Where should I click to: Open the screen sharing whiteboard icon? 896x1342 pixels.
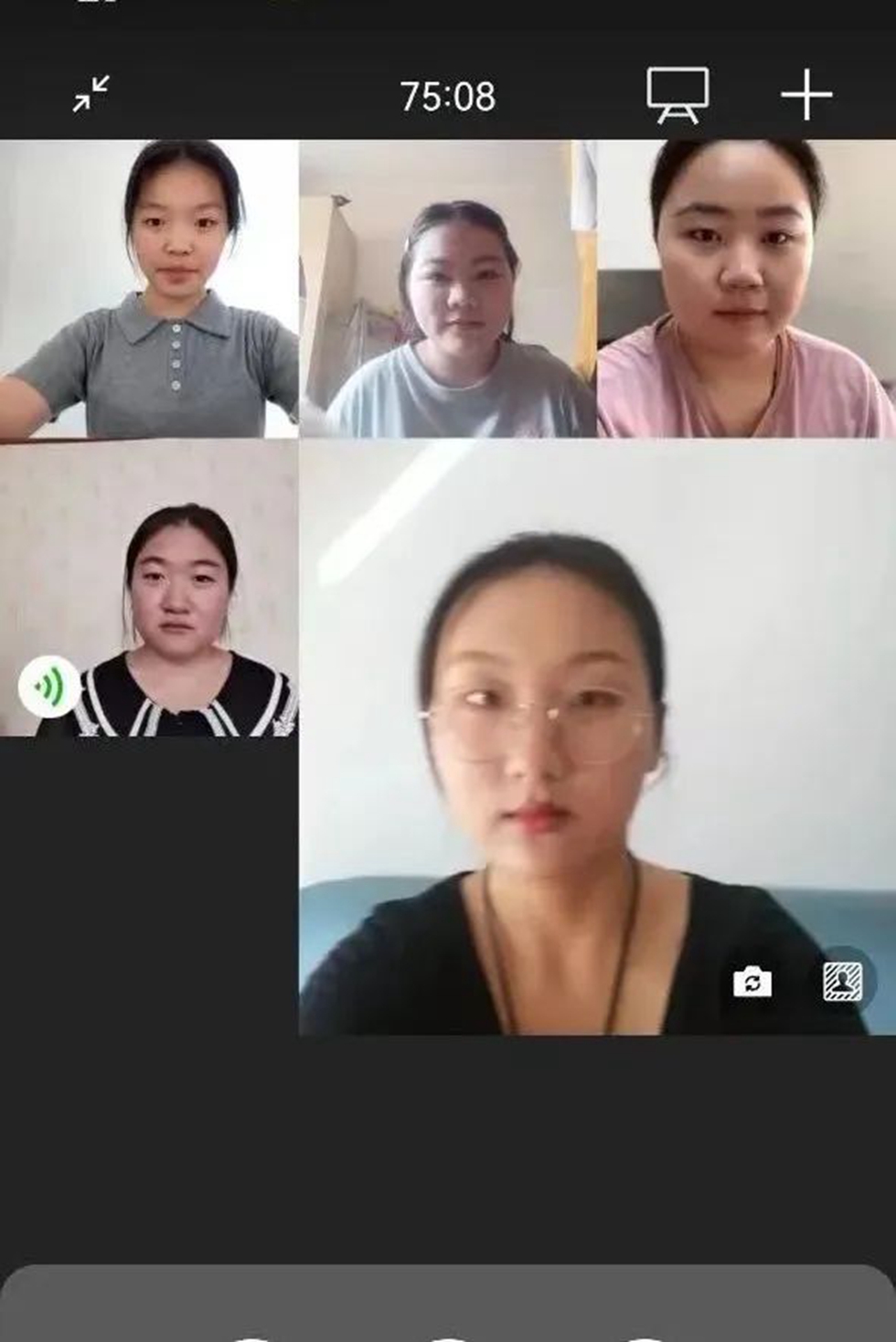click(x=677, y=94)
